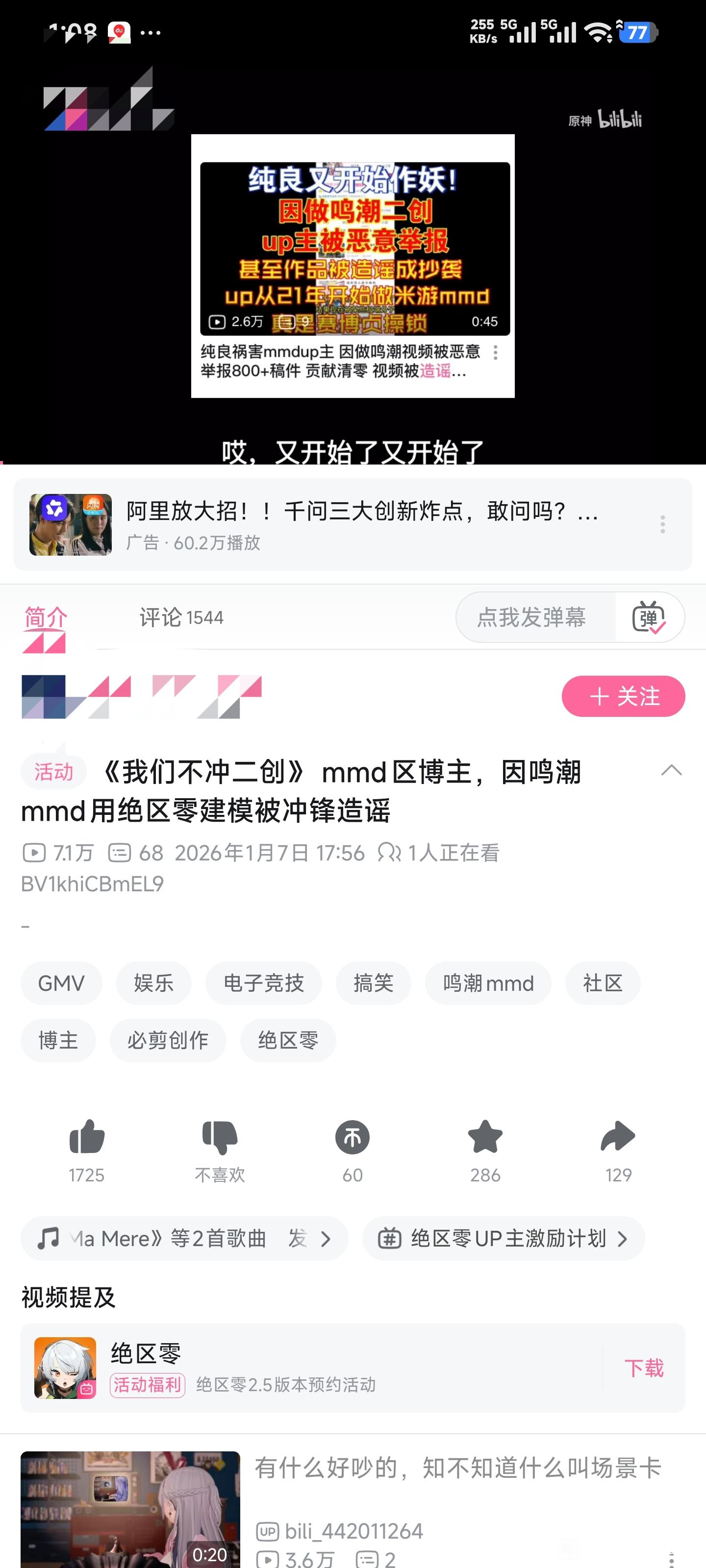Screen dimensions: 706x1568
Task: Toggle the danmaku display icon
Action: tap(649, 617)
